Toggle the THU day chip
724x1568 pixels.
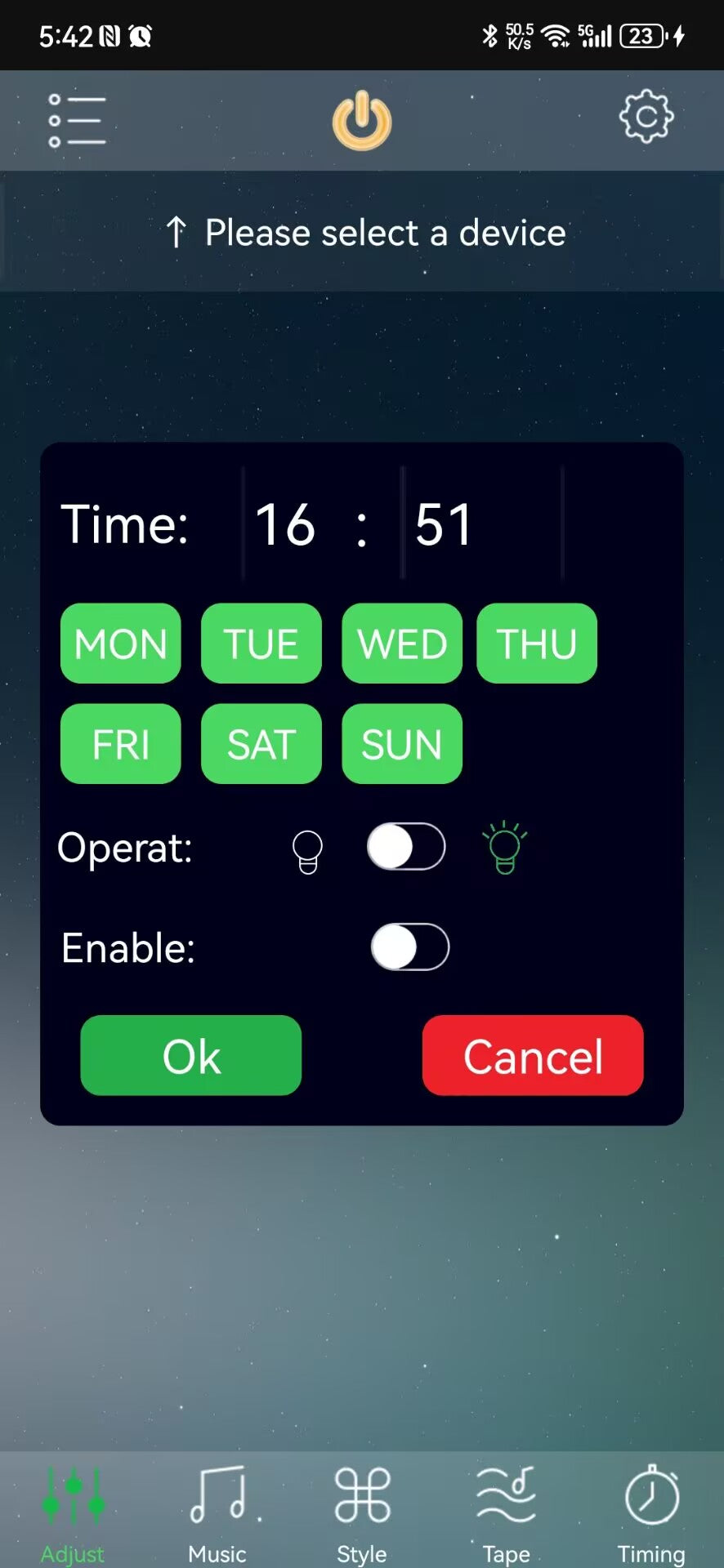point(537,644)
